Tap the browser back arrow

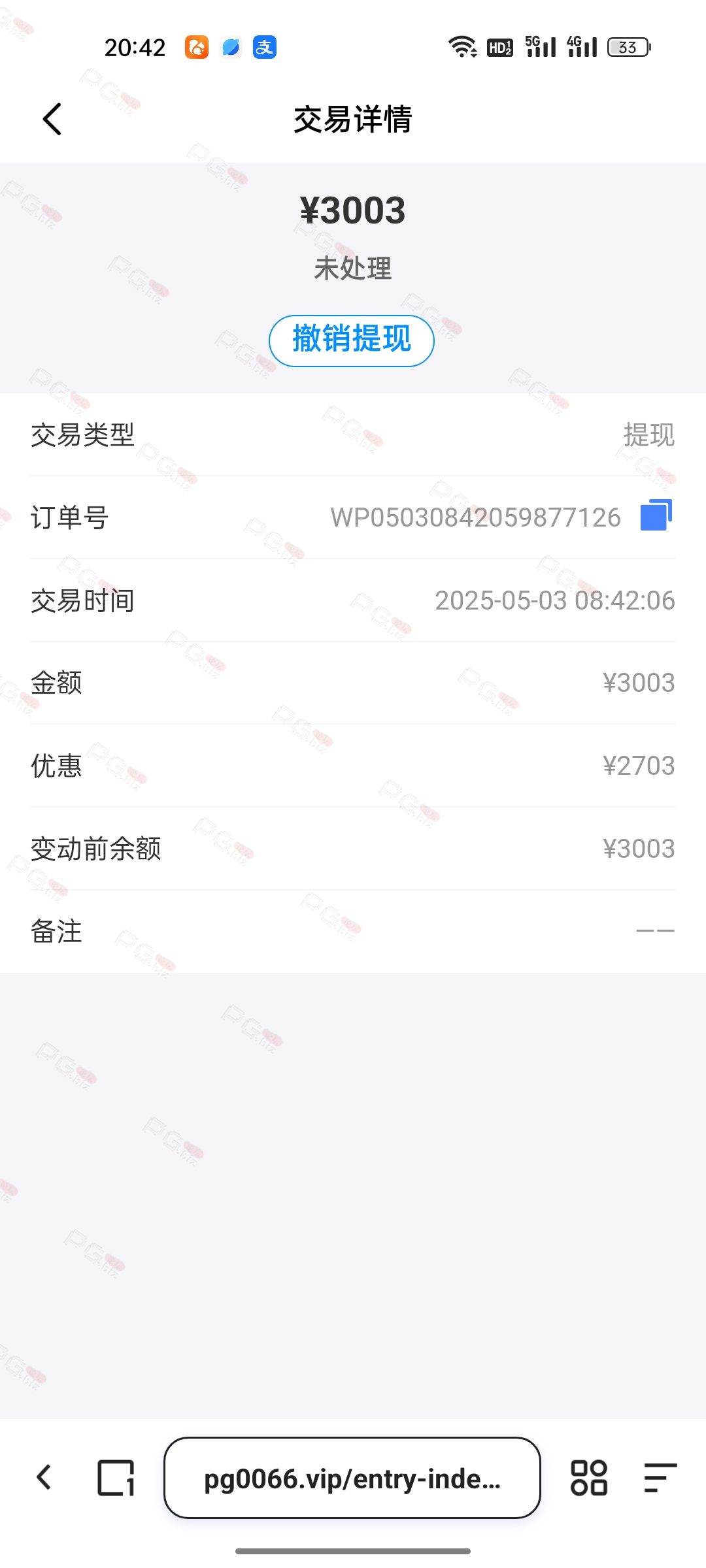[44, 1477]
